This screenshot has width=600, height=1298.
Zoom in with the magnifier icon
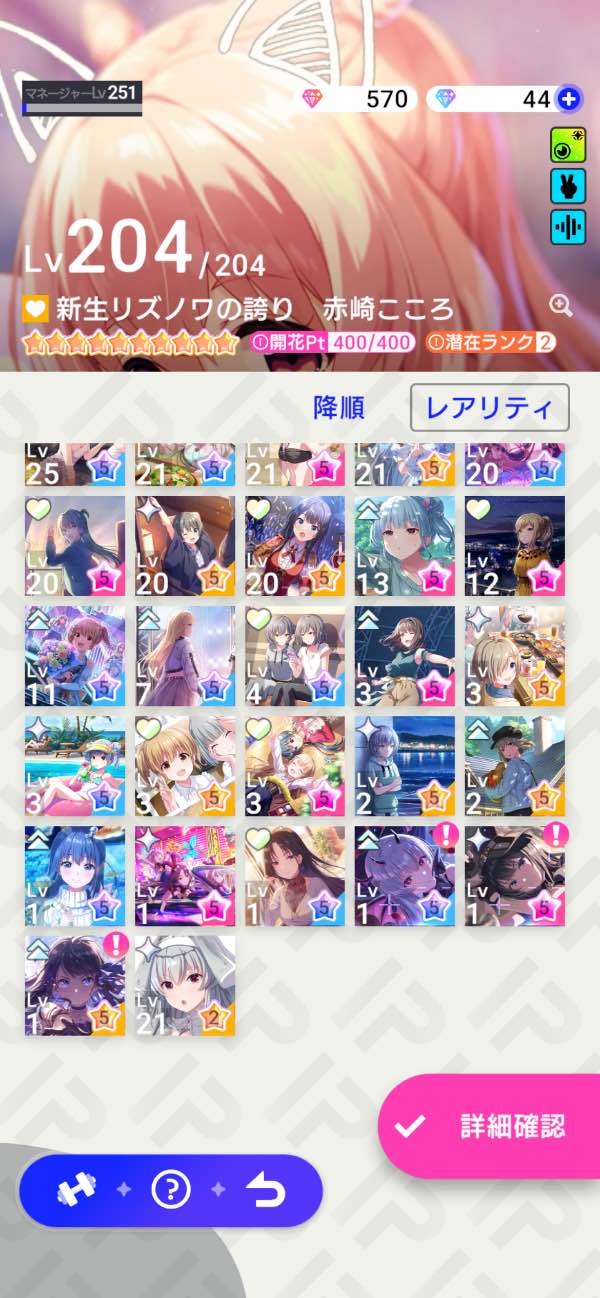click(560, 306)
